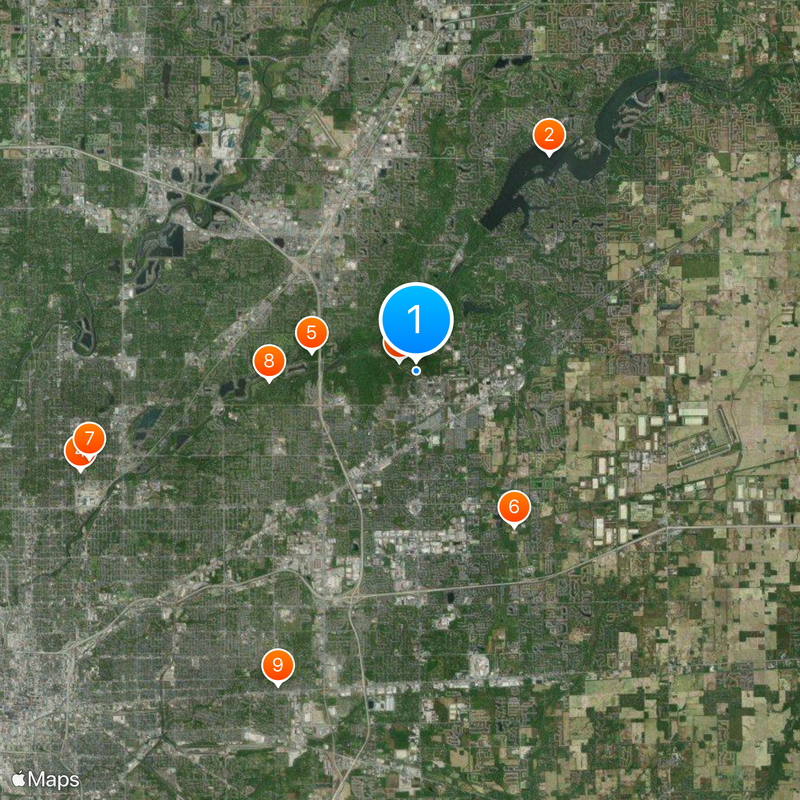This screenshot has width=800, height=800.
Task: Select the orange pin numbered 9
Action: [278, 664]
